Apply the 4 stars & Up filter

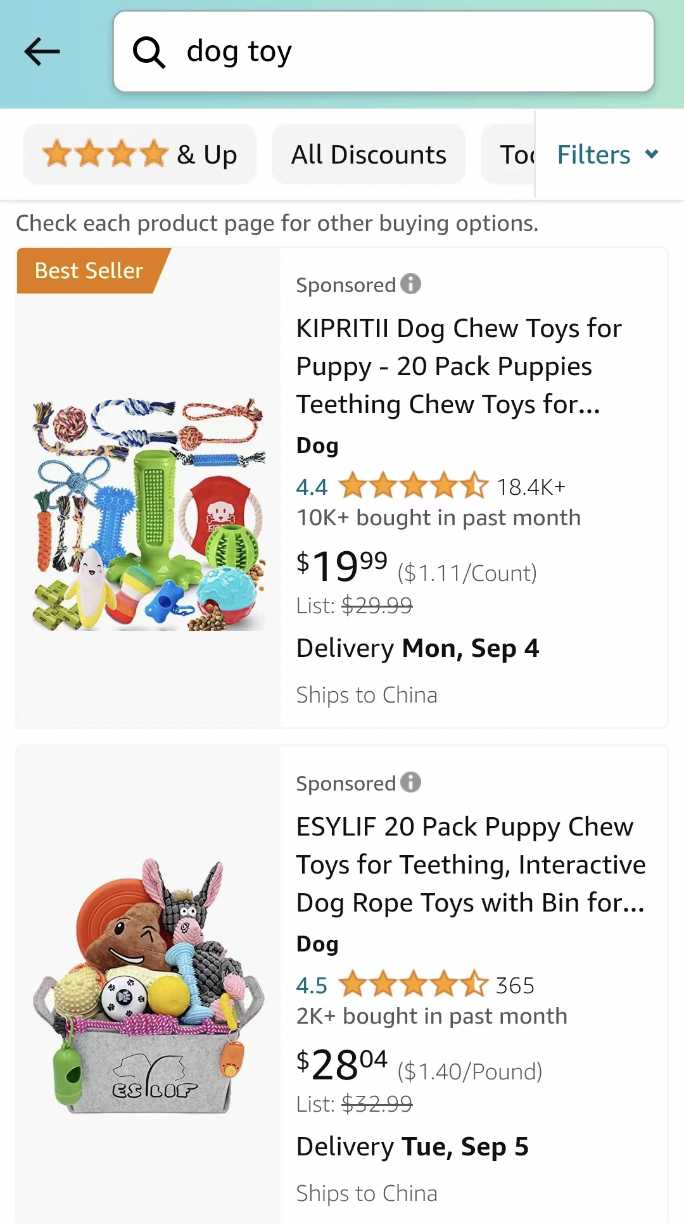(x=140, y=155)
